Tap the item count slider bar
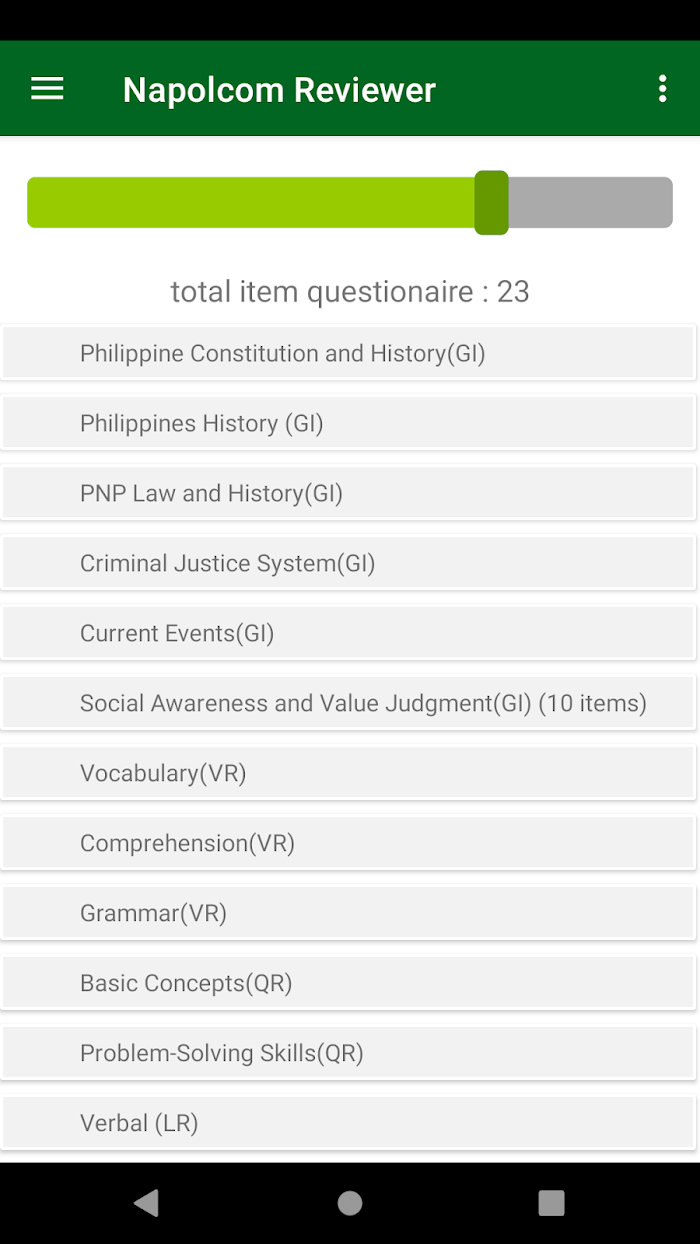Viewport: 700px width, 1244px height. pyautogui.click(x=350, y=202)
